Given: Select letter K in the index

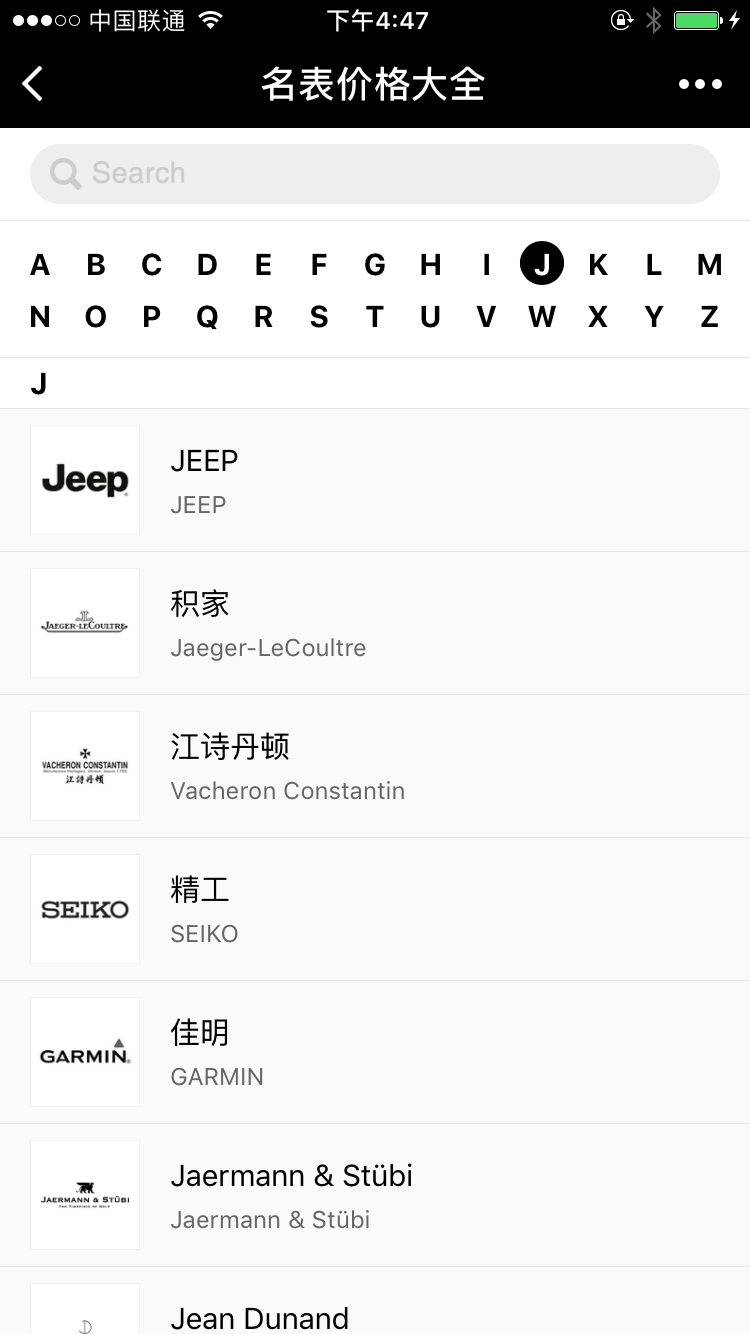Looking at the screenshot, I should click(x=598, y=265).
